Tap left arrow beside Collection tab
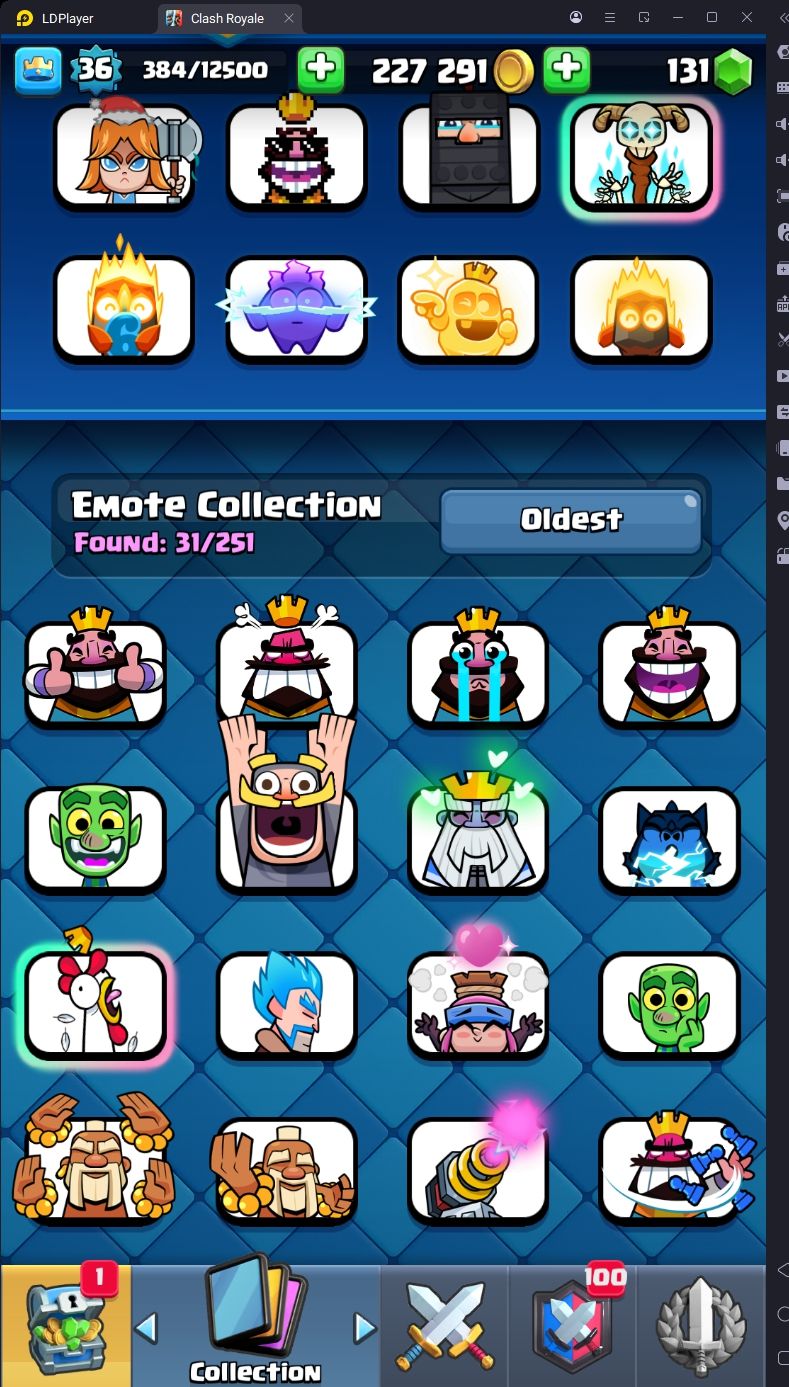The width and height of the screenshot is (789, 1387). (x=146, y=1328)
